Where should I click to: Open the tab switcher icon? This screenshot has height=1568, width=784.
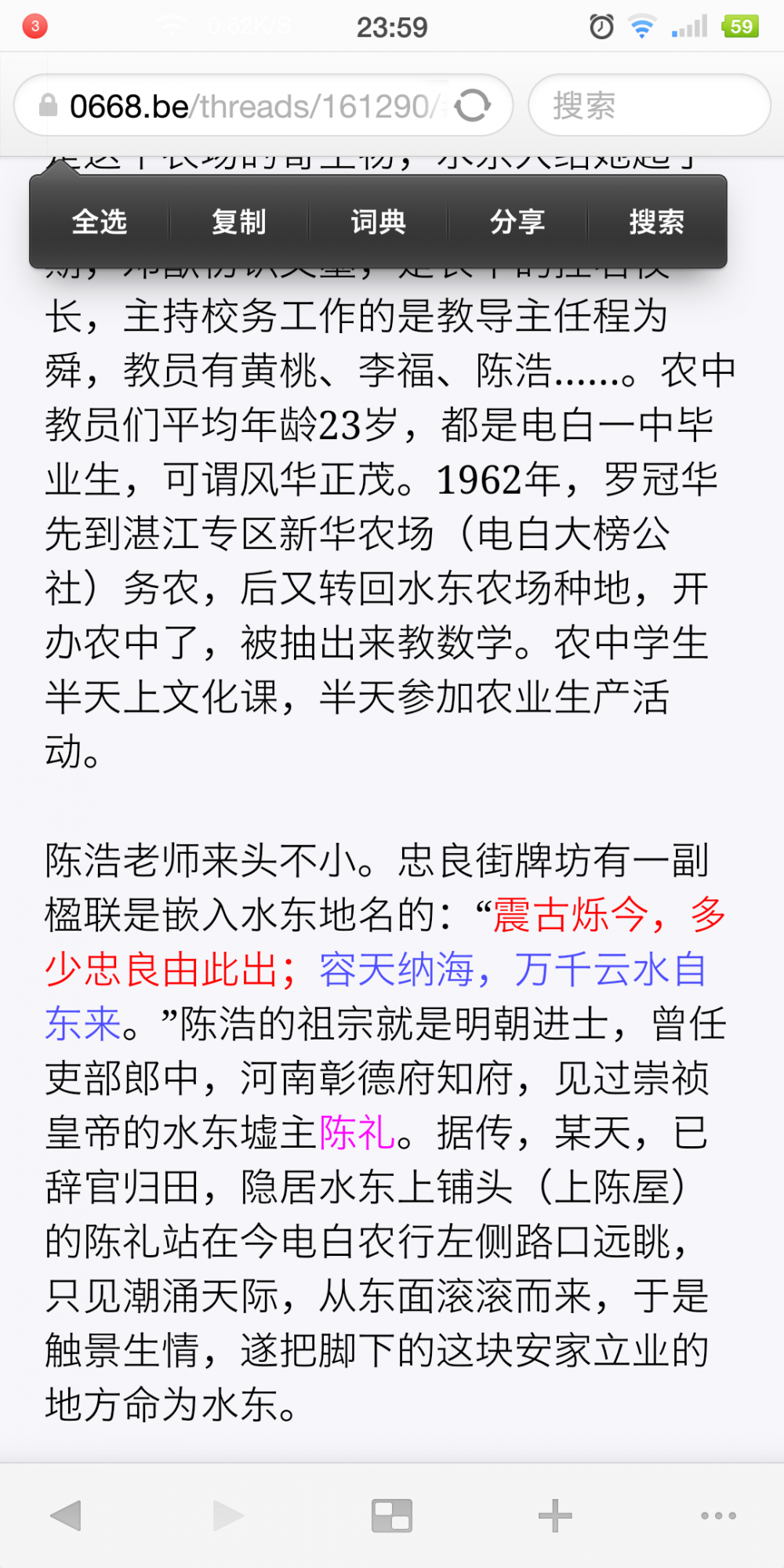[392, 1515]
